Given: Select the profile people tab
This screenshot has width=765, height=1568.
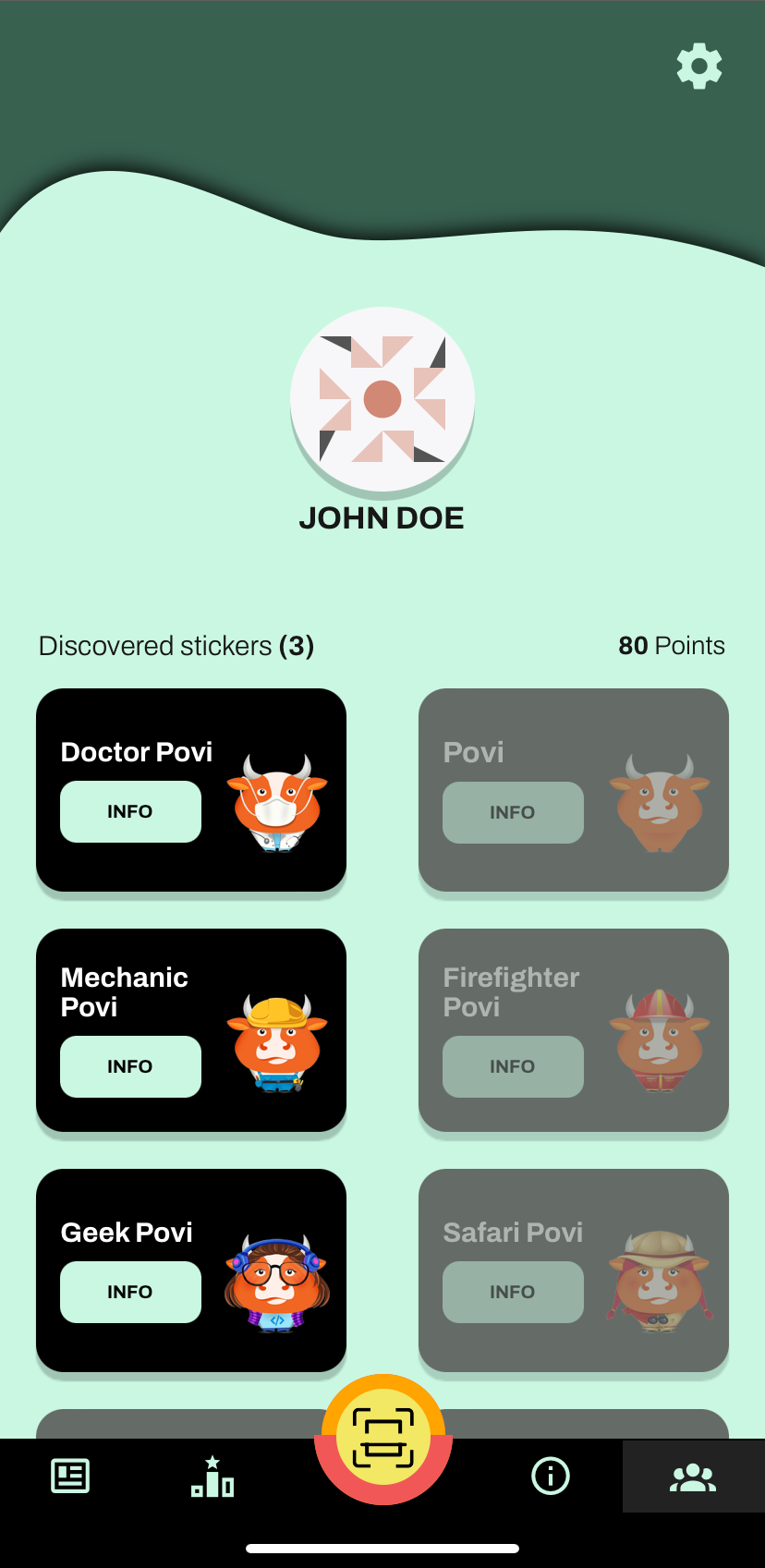Looking at the screenshot, I should 693,1477.
